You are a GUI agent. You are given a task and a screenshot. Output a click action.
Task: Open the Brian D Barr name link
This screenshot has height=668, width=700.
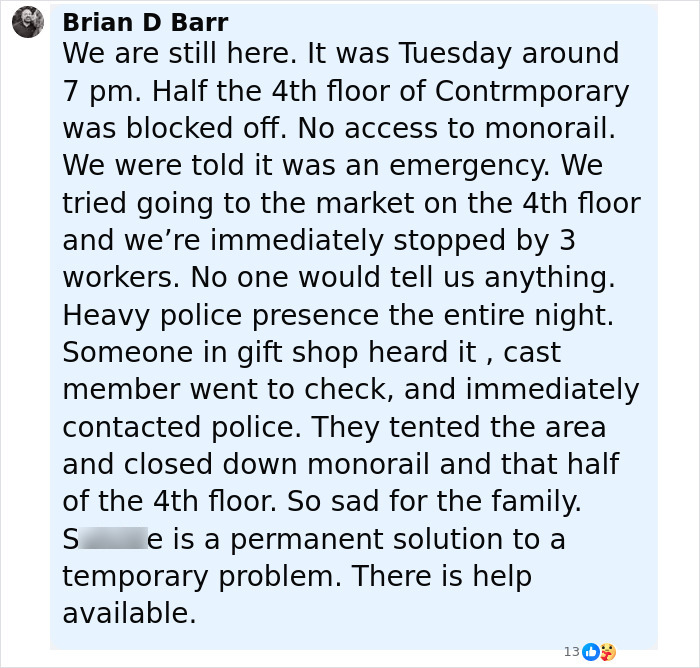point(145,22)
